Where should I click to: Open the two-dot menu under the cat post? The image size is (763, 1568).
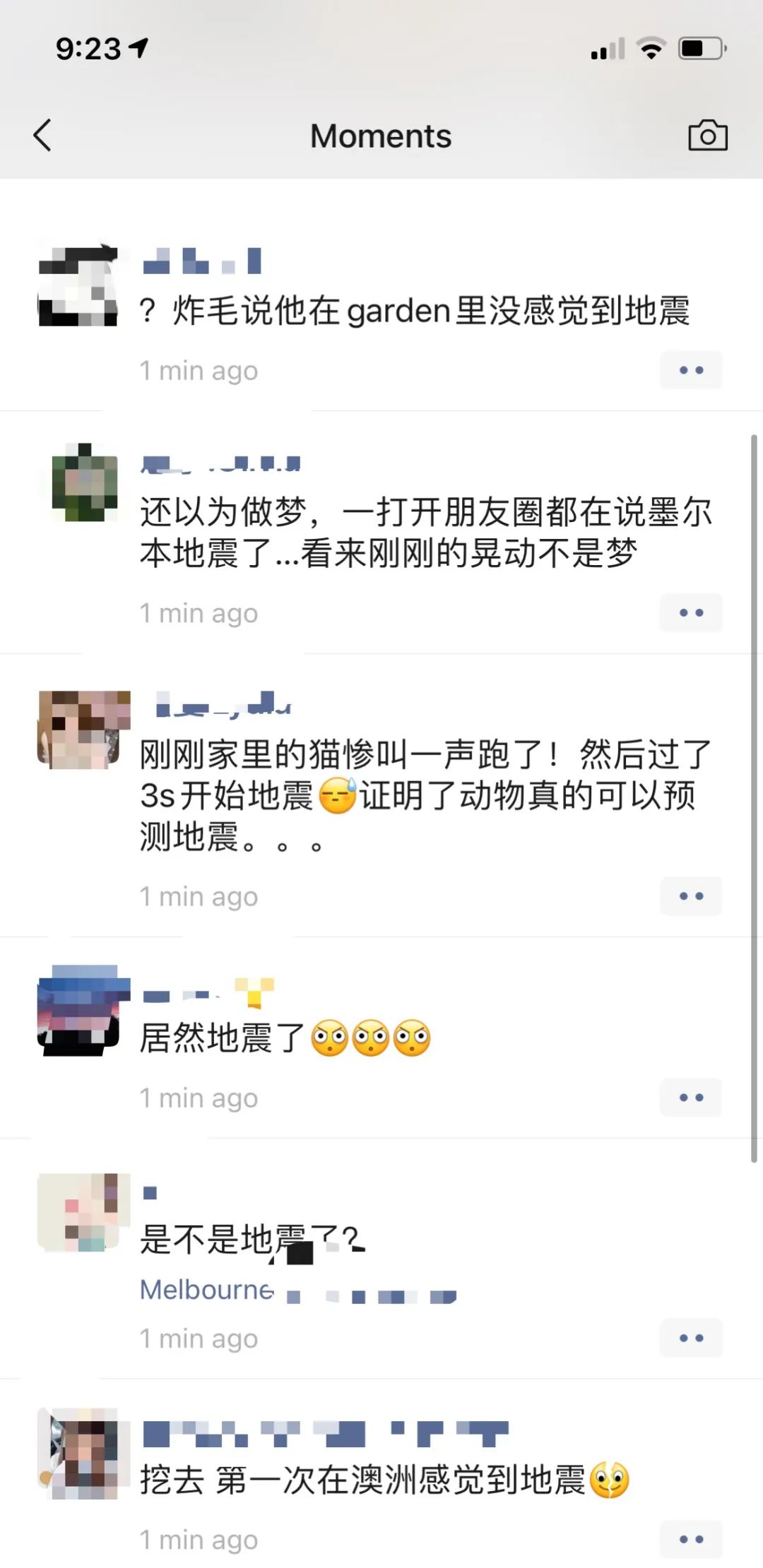691,896
